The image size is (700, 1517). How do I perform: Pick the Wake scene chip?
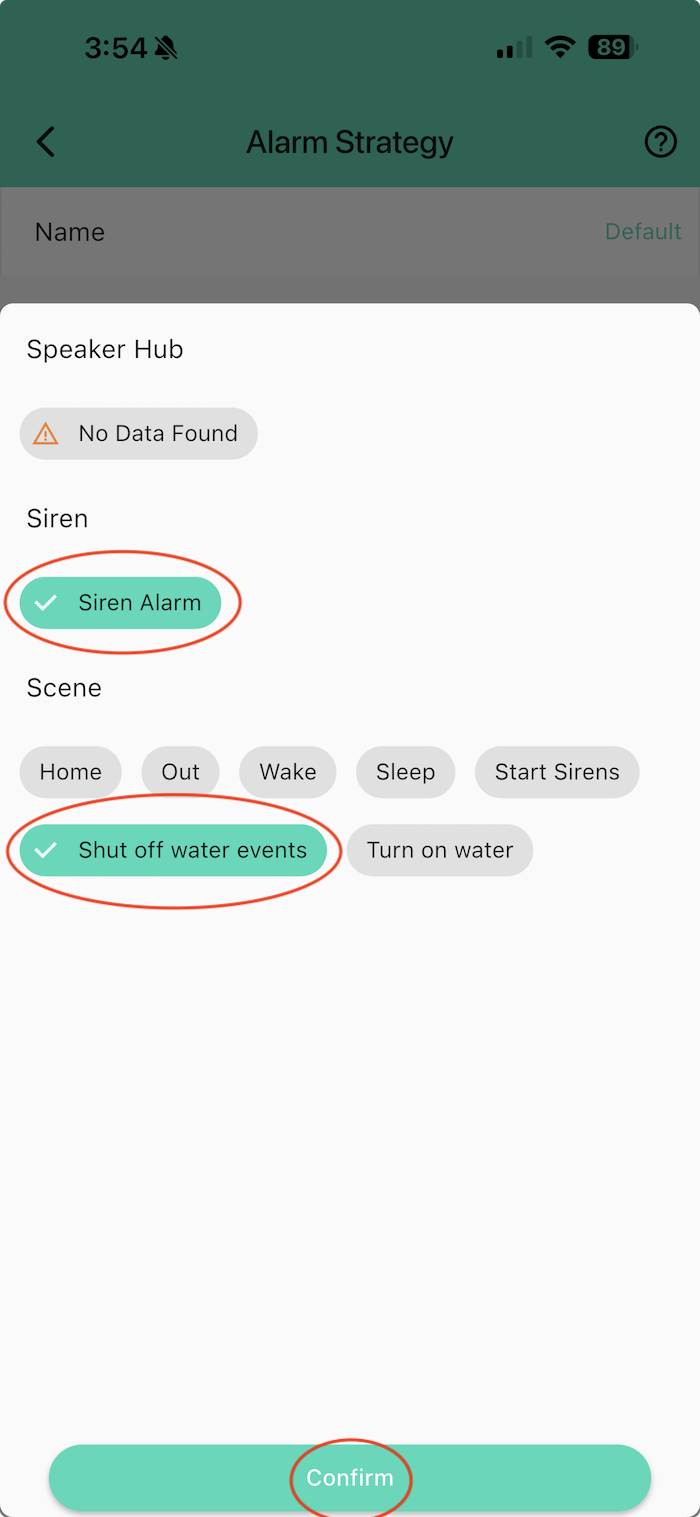[x=288, y=772]
